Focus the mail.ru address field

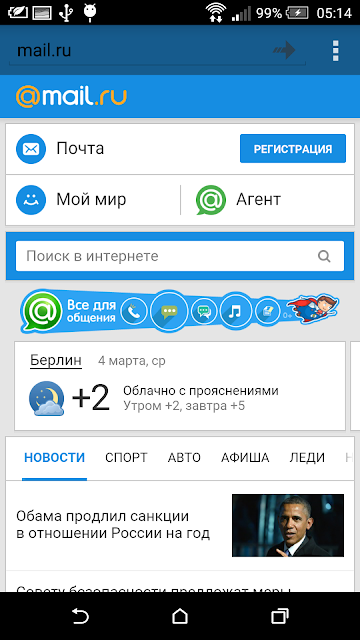139,51
